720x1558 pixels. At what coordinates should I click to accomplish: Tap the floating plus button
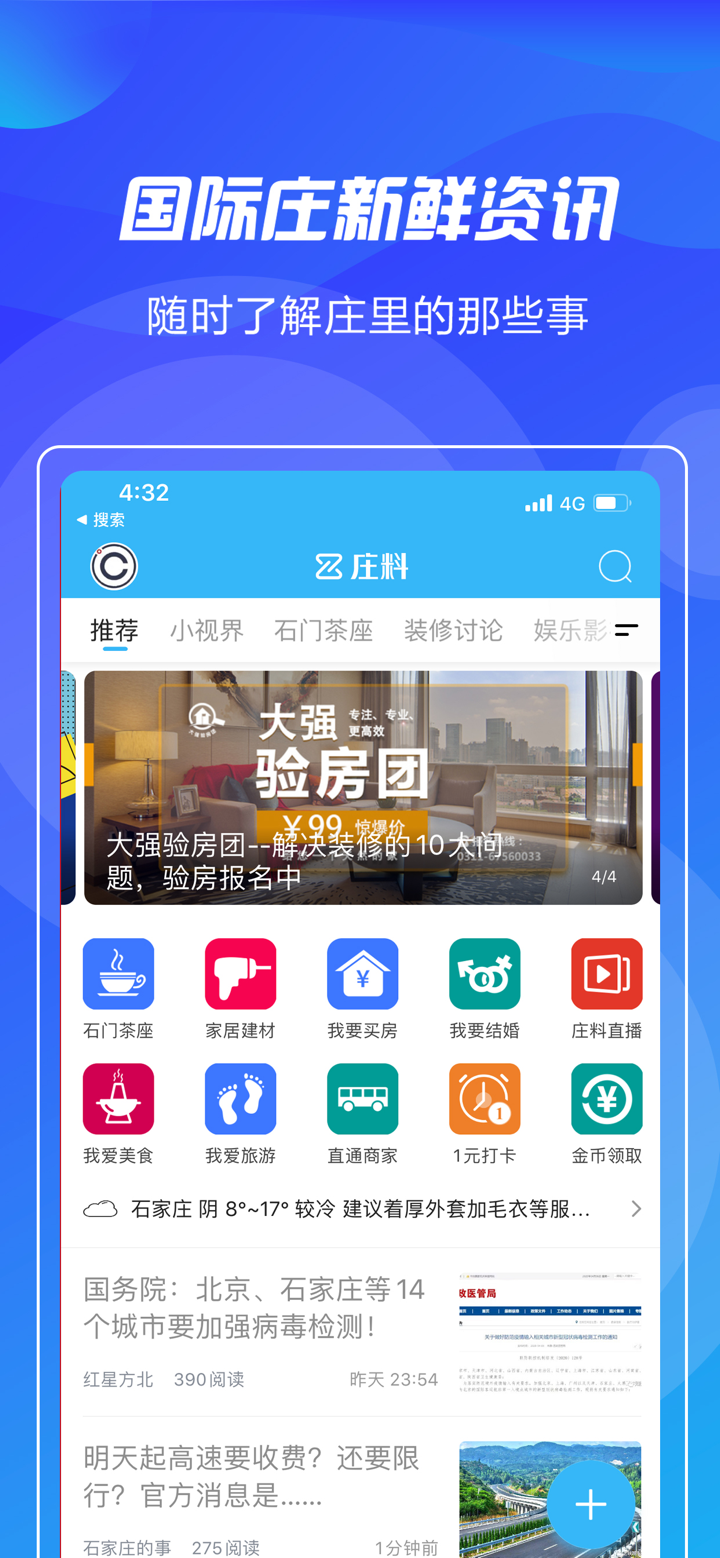tap(591, 1504)
